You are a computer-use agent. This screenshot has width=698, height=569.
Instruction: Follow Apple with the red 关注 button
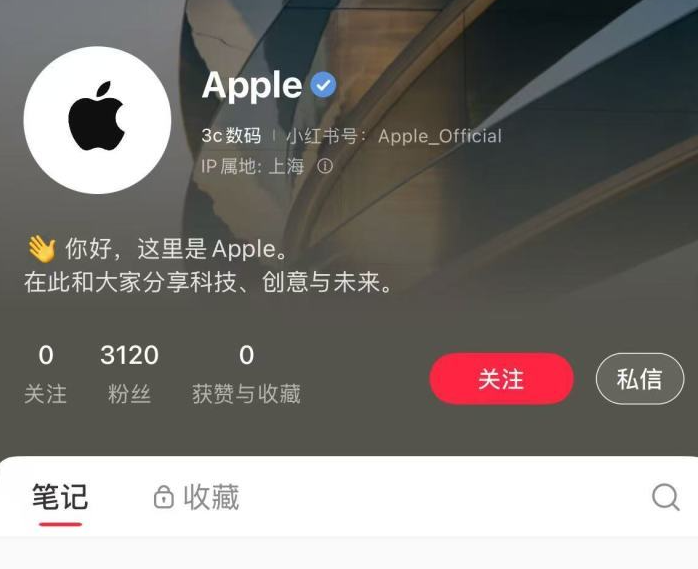[501, 380]
